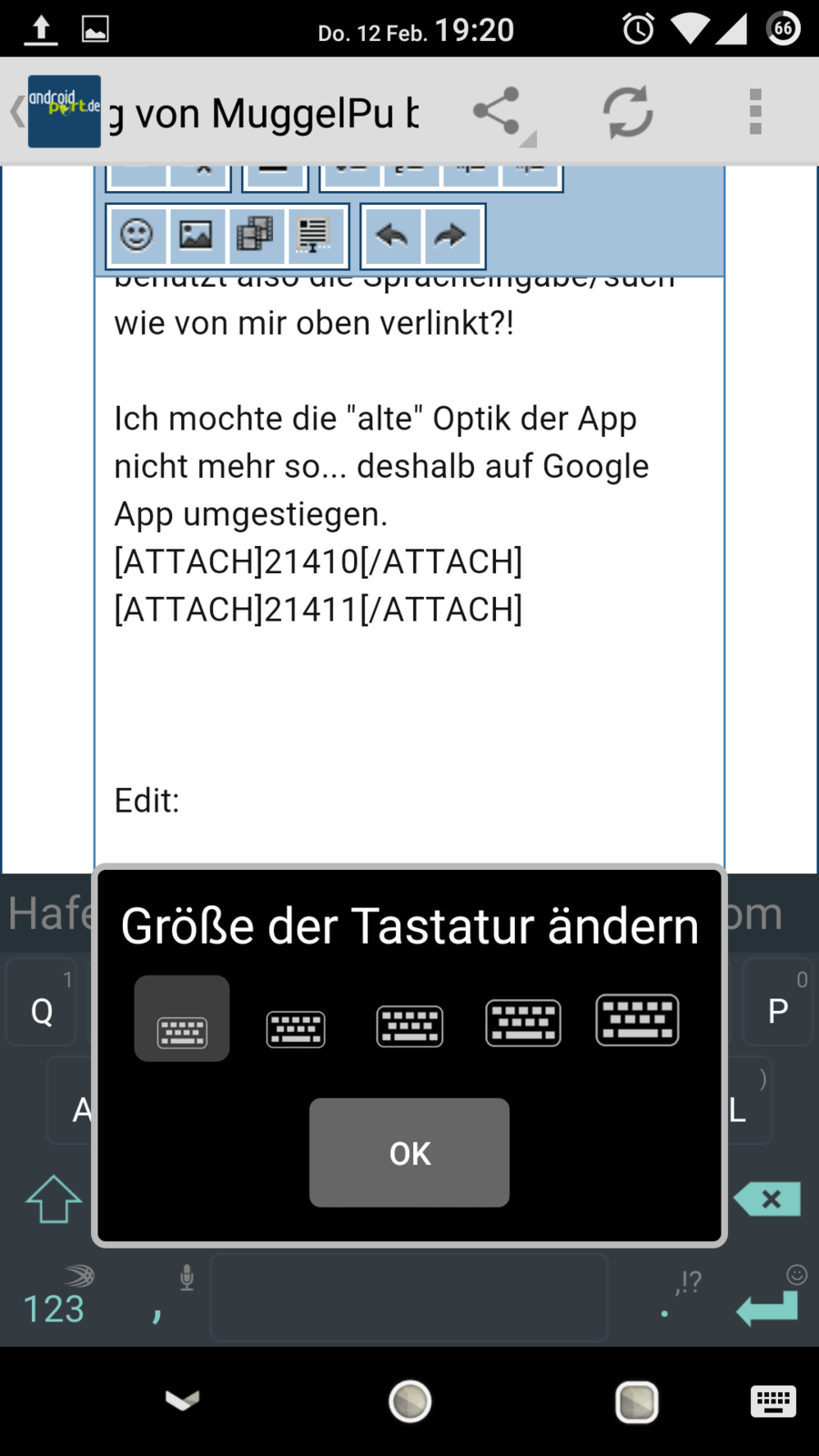The height and width of the screenshot is (1456, 819).
Task: Open the overflow menu
Action: pyautogui.click(x=755, y=112)
